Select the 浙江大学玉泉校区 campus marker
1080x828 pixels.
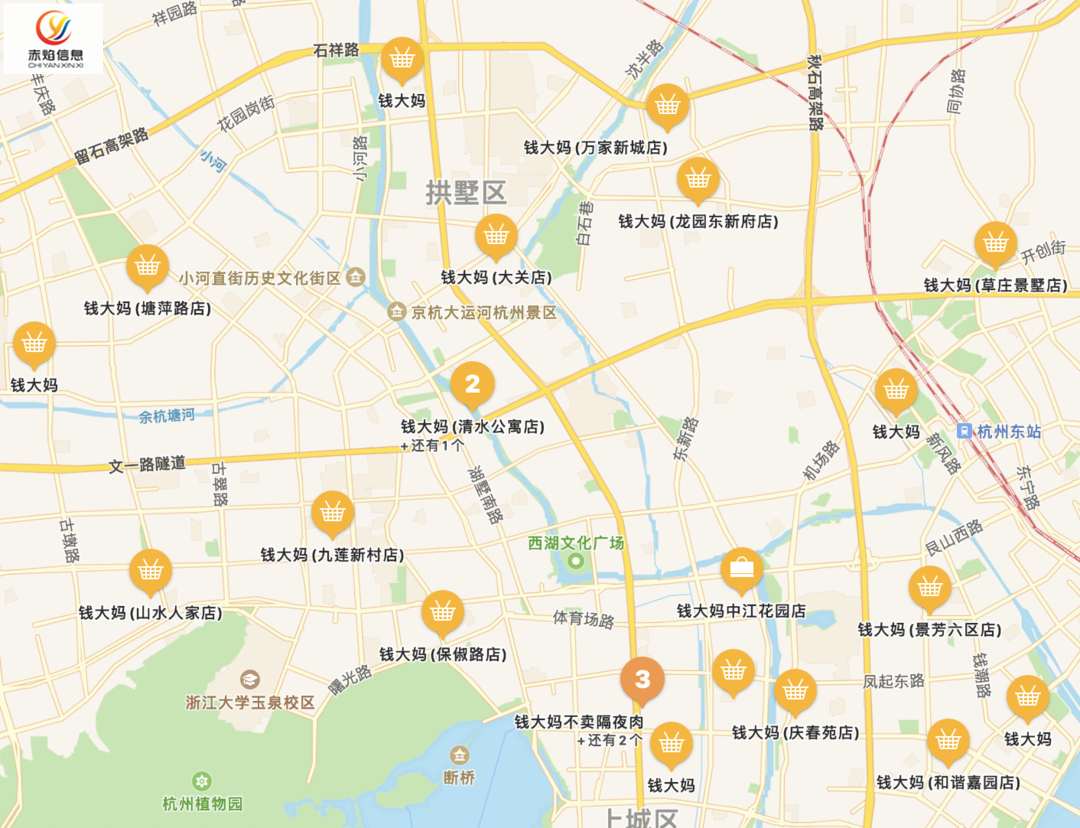pyautogui.click(x=250, y=681)
